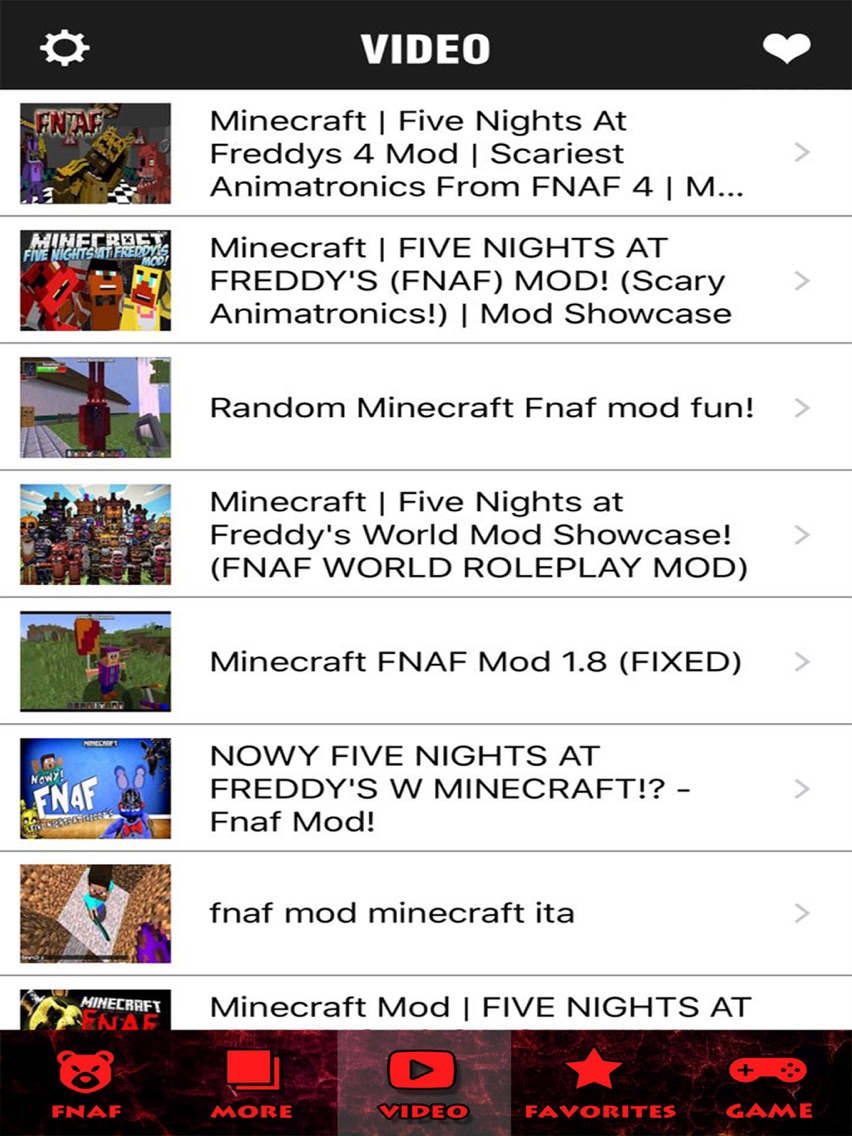Open 'Five Nights At Freddys 4 Mod' video

pyautogui.click(x=420, y=153)
